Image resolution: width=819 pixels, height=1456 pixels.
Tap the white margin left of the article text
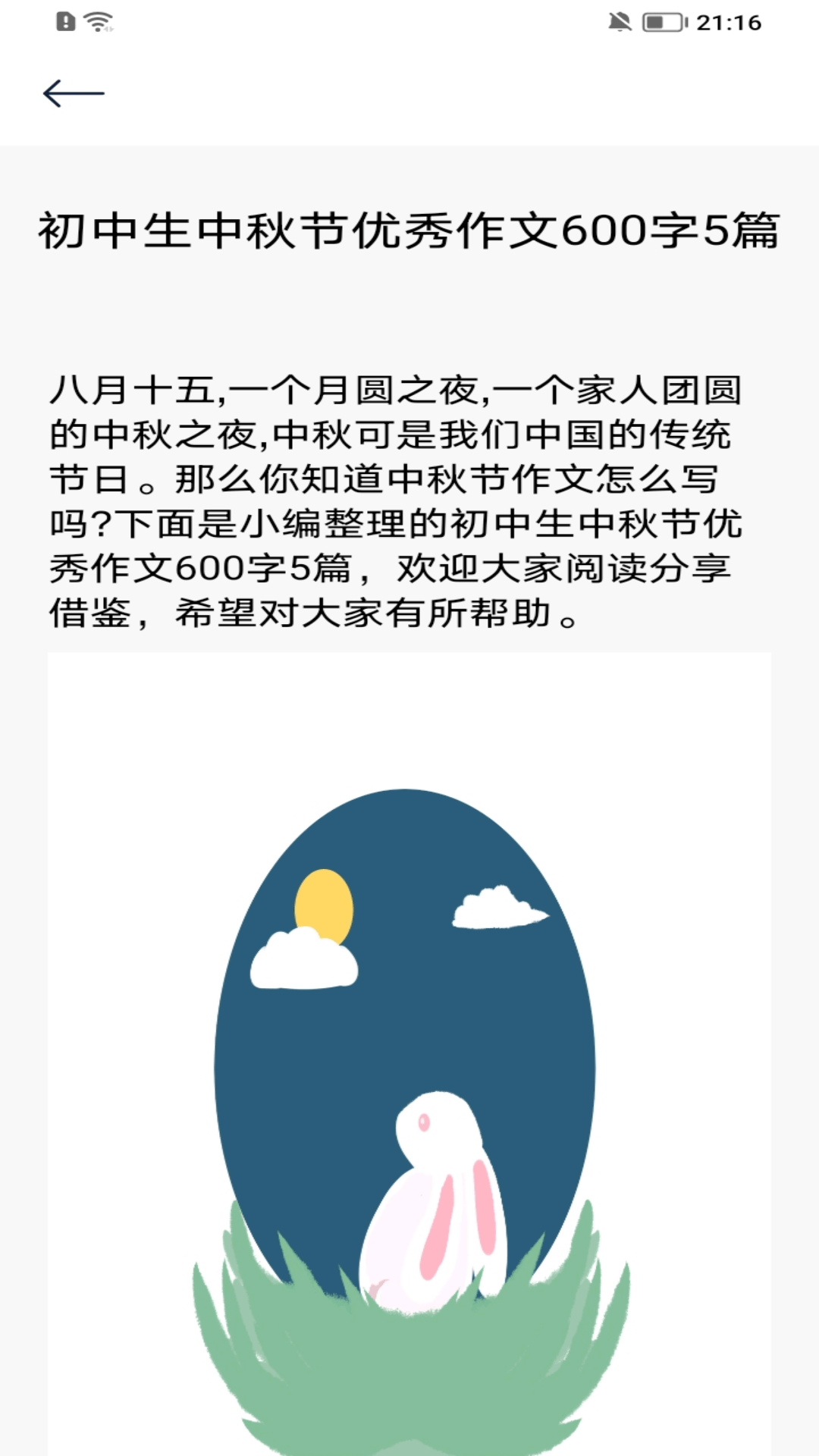[x=23, y=500]
